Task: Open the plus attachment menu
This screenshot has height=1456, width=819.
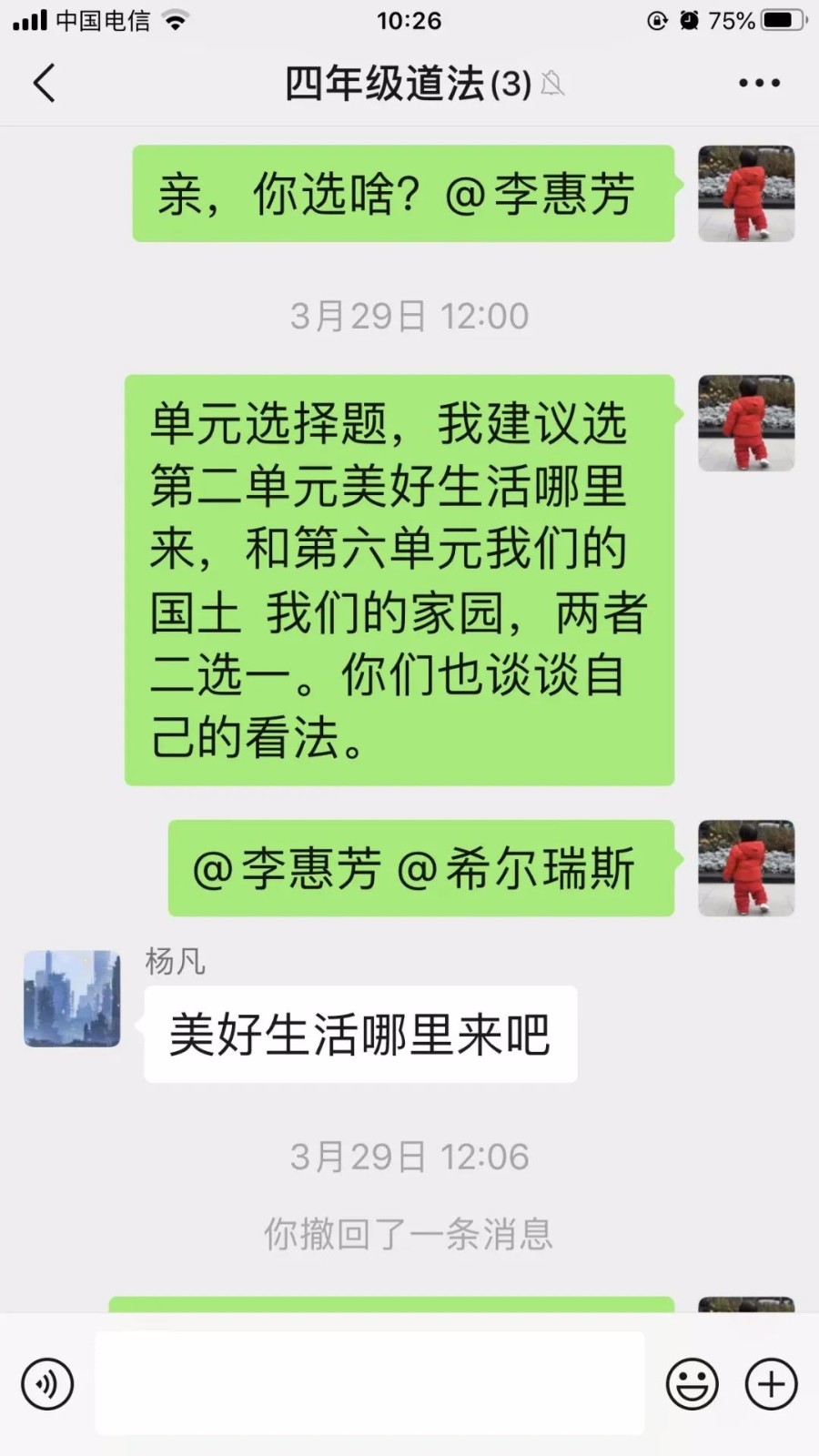Action: tap(771, 1384)
